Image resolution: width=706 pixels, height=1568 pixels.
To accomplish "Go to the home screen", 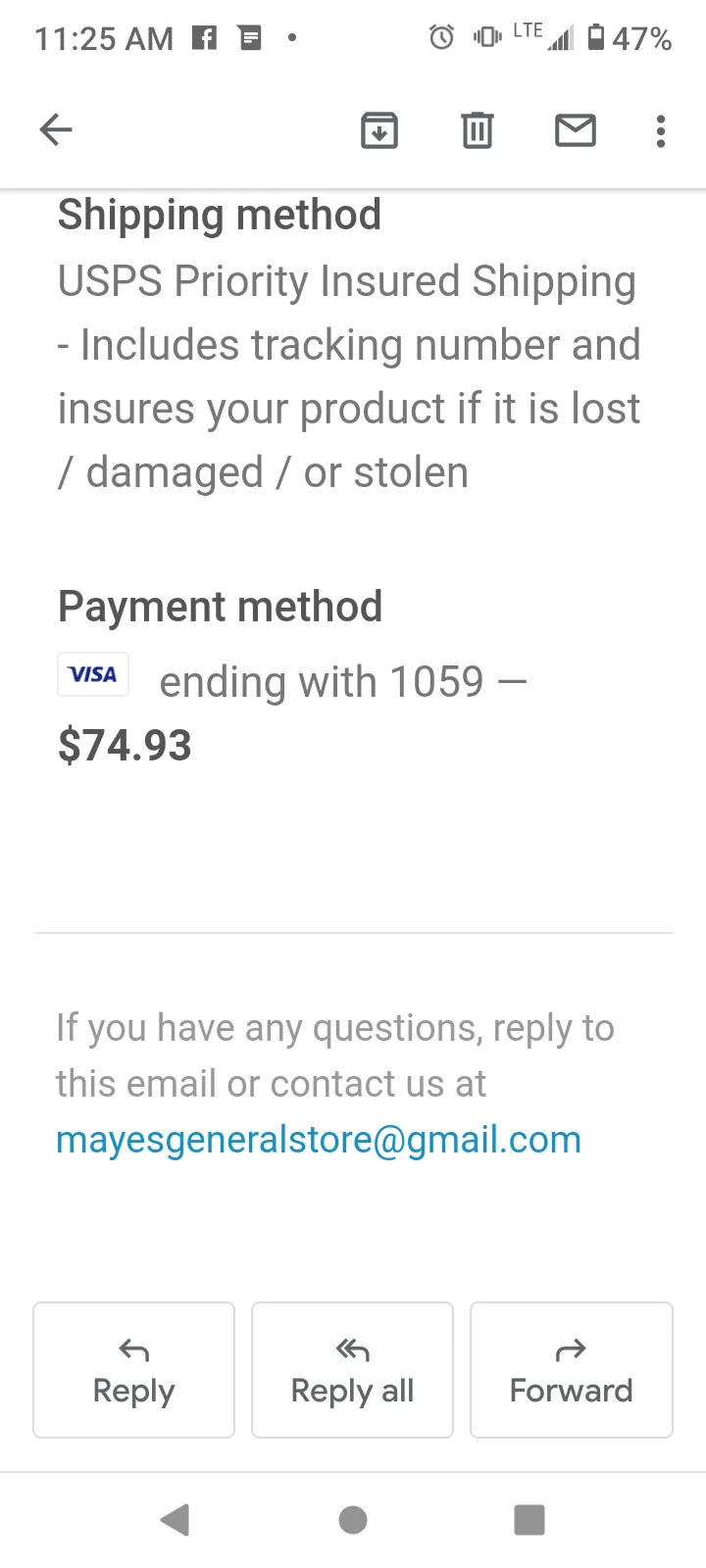I will click(x=353, y=1520).
